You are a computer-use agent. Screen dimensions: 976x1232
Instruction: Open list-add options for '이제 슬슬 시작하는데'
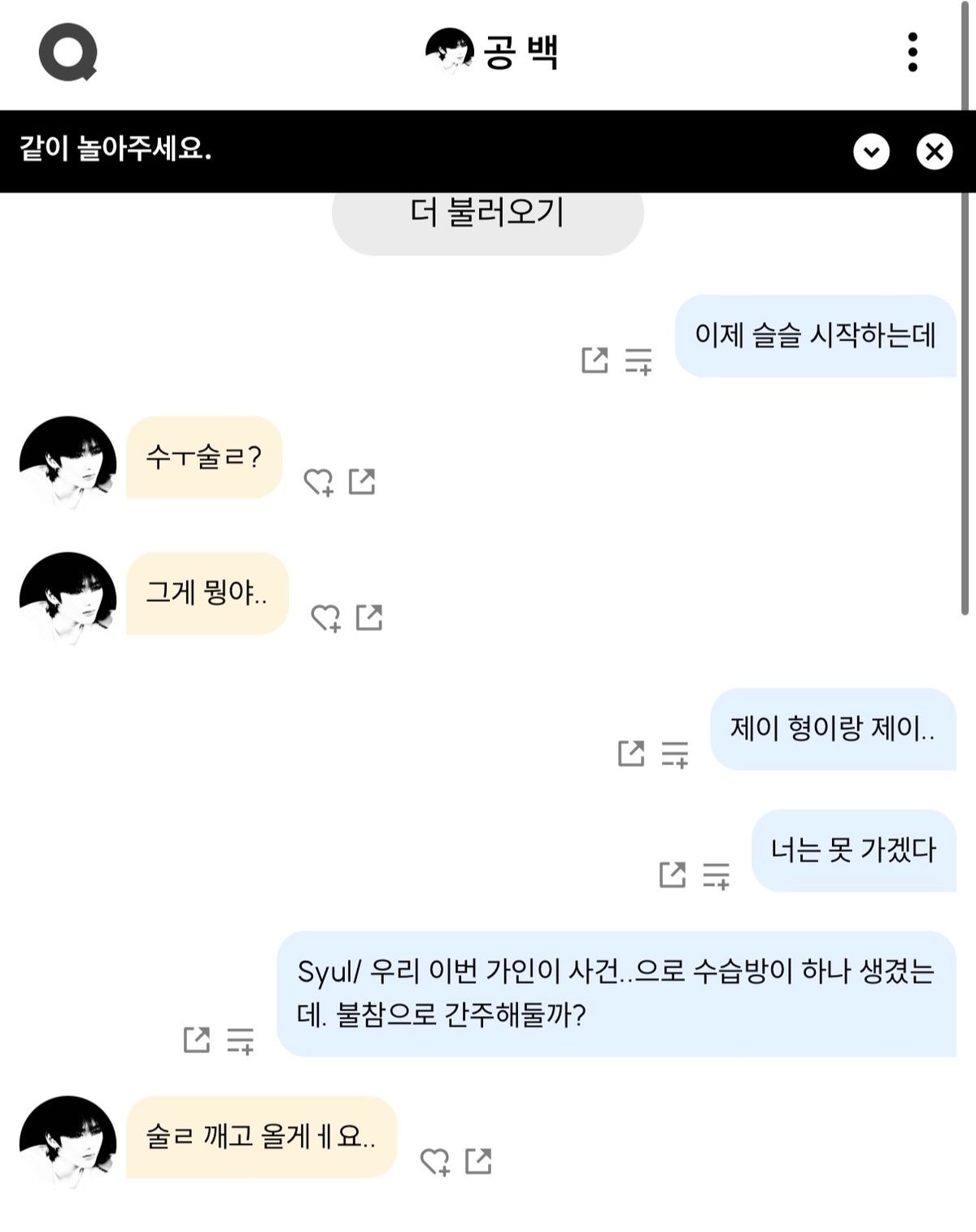click(x=638, y=360)
